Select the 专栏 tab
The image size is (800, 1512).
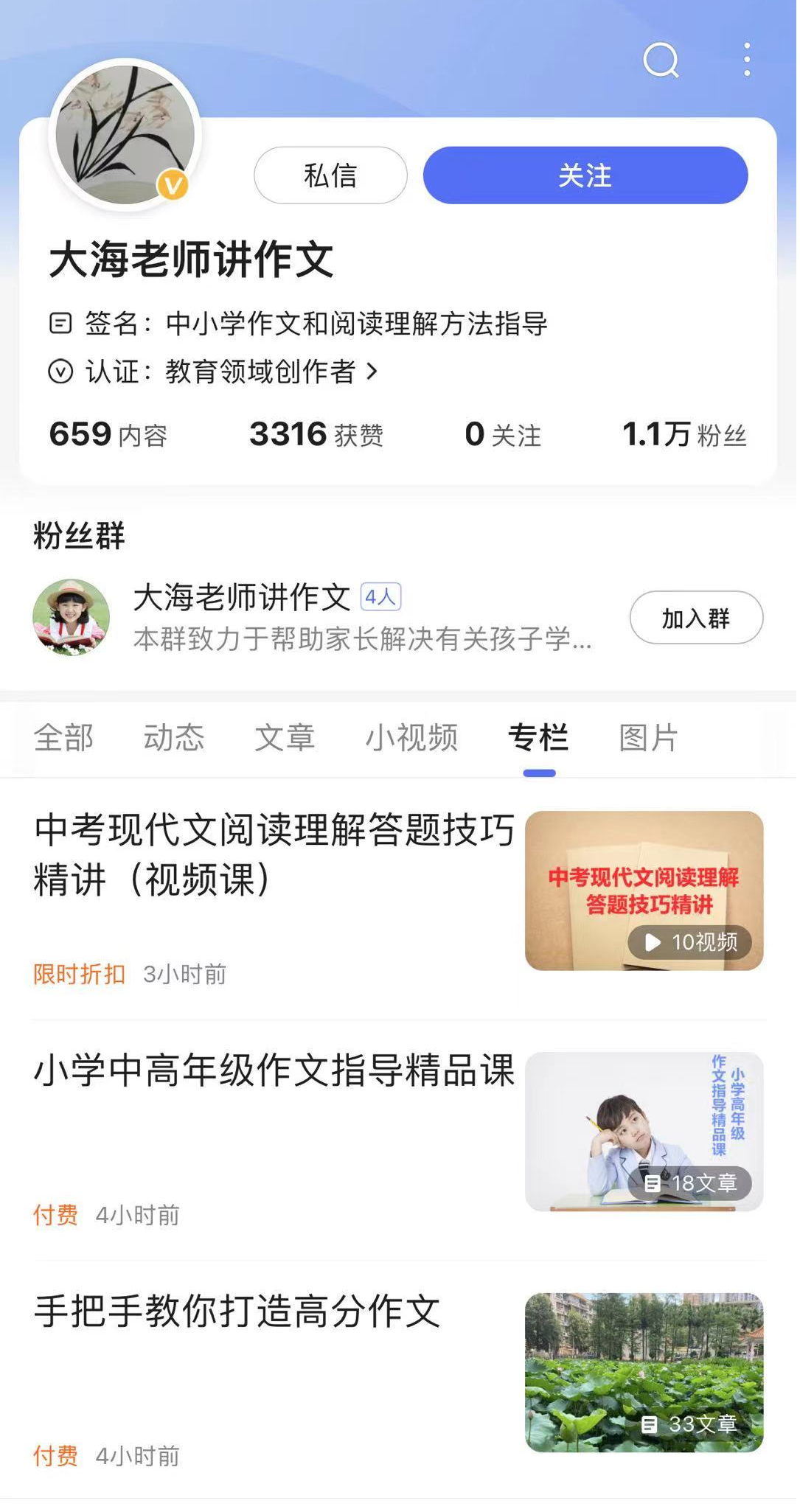coord(538,737)
